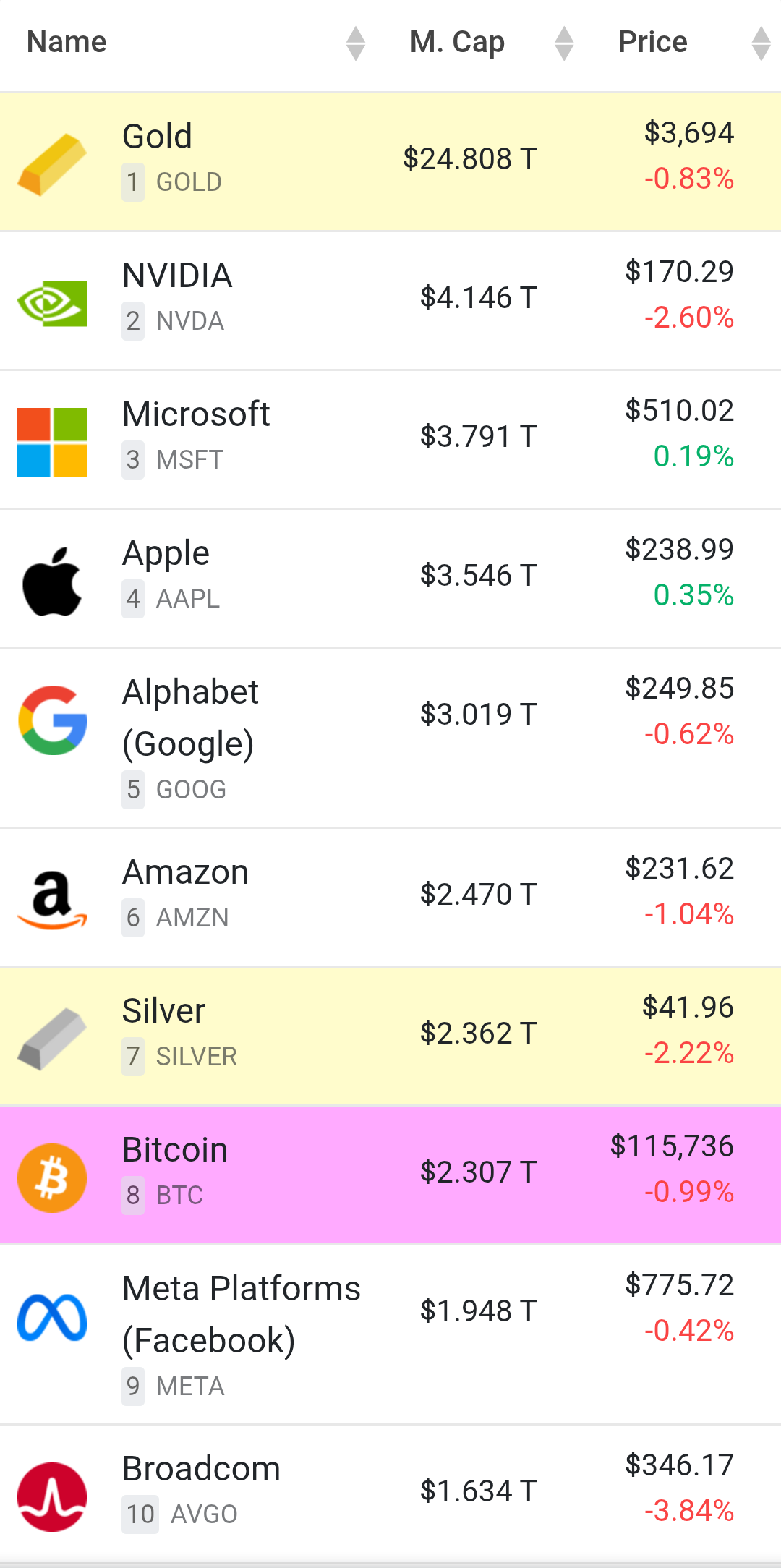
Task: Open the Bitcoin BTC row
Action: coord(390,1175)
